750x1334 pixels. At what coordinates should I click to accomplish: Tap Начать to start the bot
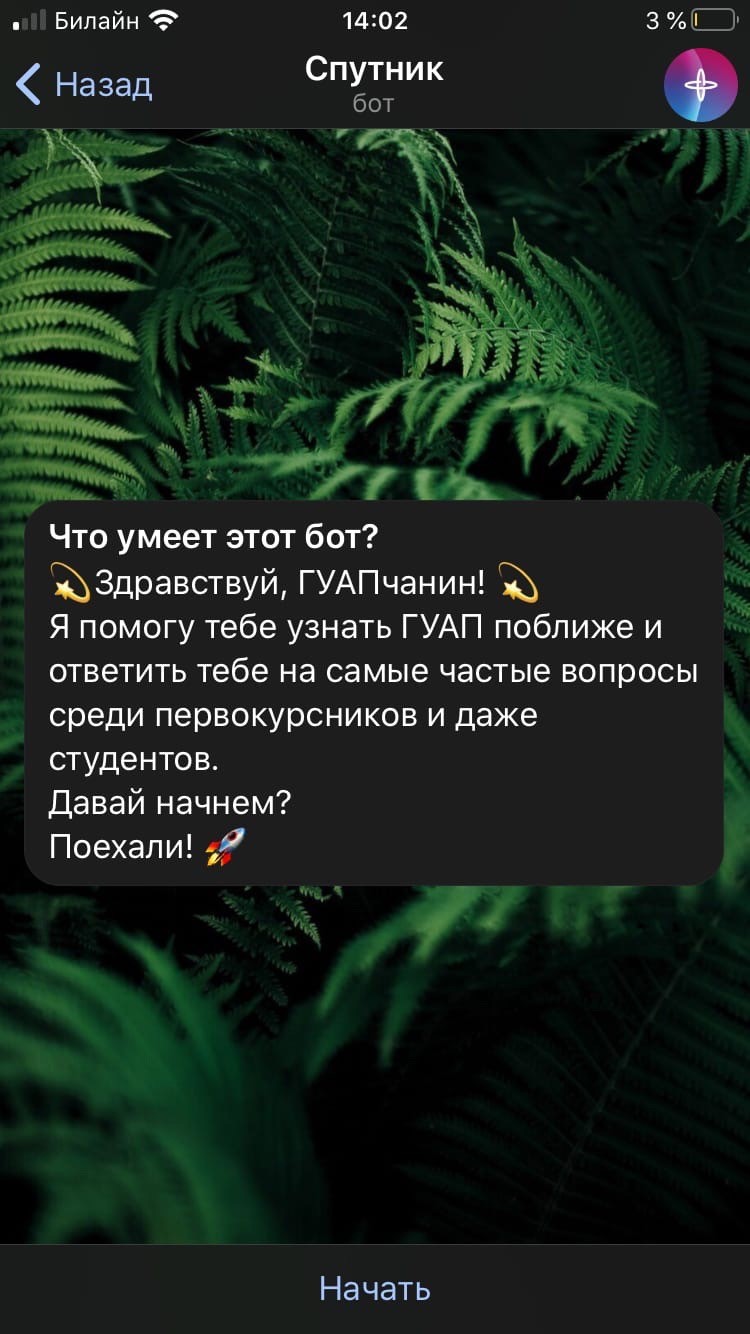click(375, 1288)
